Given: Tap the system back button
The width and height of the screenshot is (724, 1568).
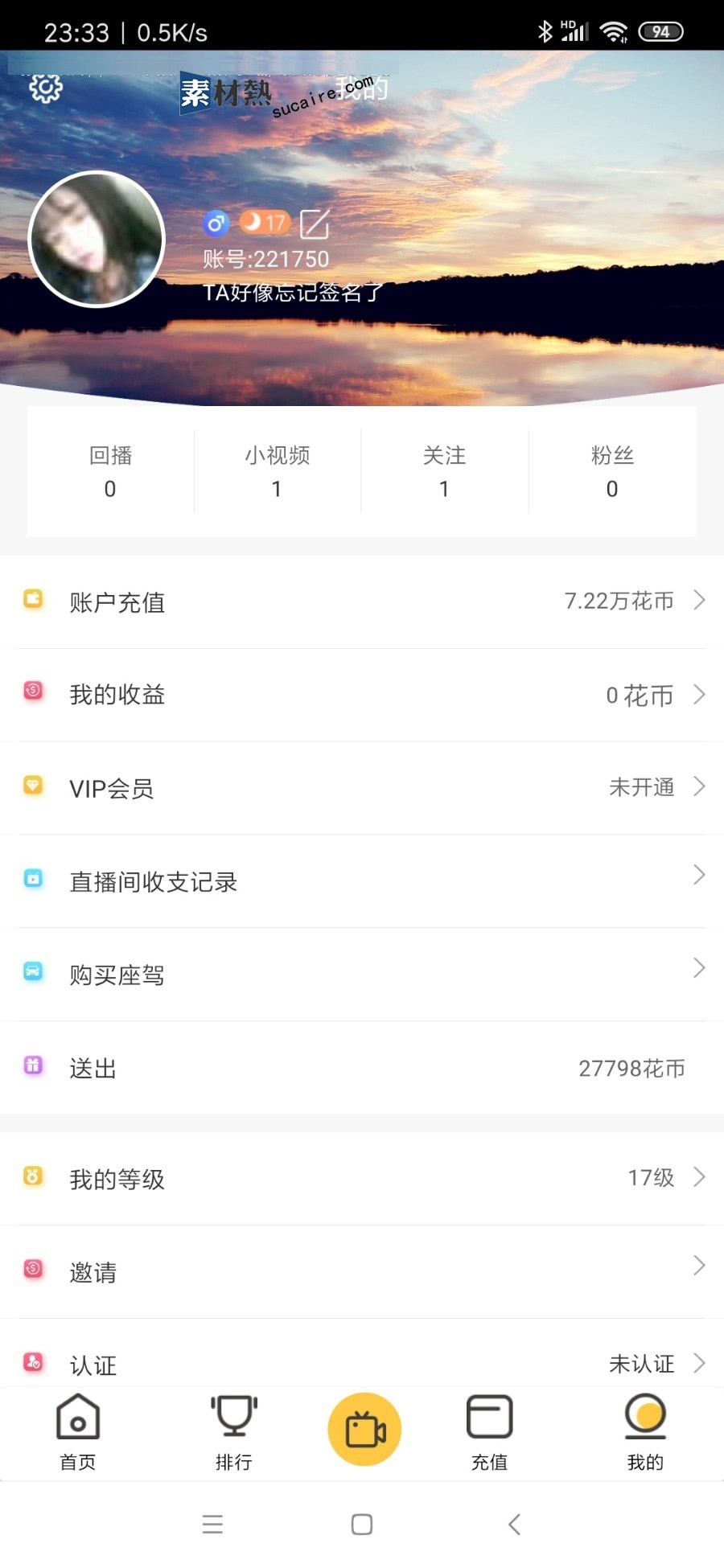Looking at the screenshot, I should [515, 1524].
